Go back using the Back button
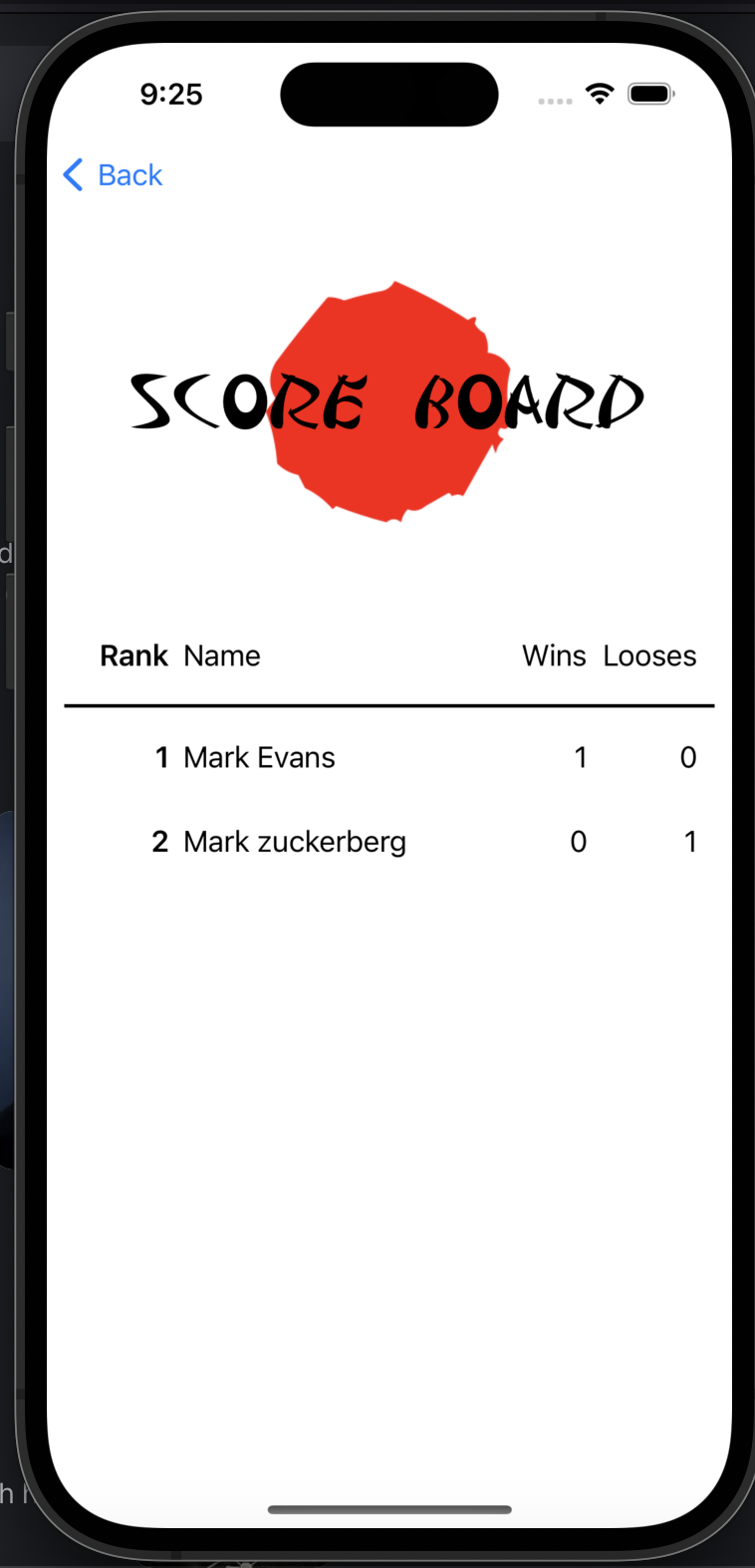 (x=113, y=175)
